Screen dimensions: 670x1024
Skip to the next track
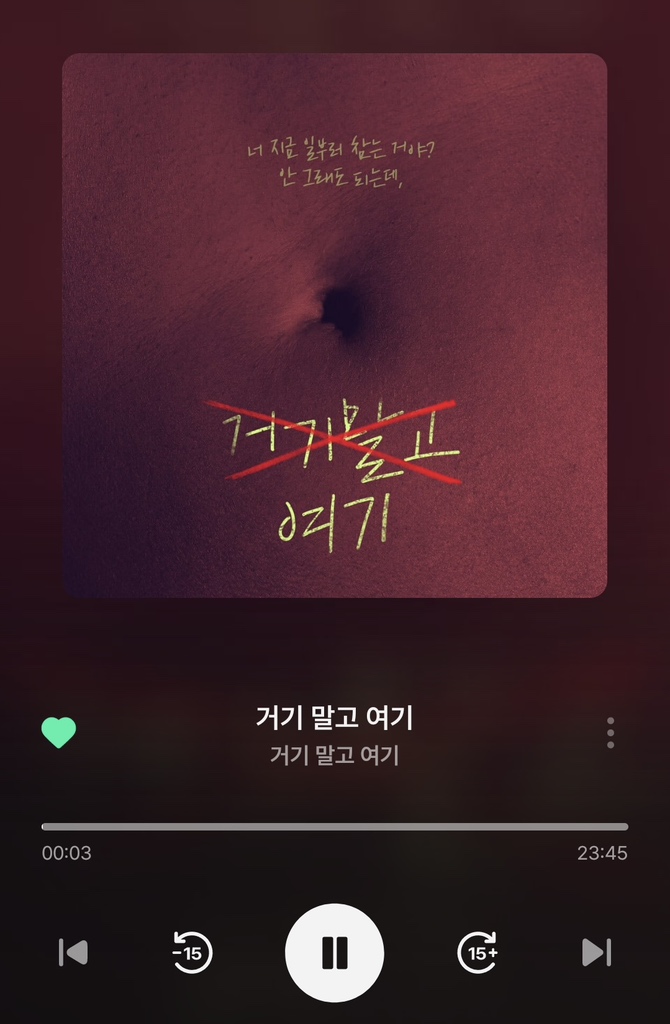(x=596, y=953)
